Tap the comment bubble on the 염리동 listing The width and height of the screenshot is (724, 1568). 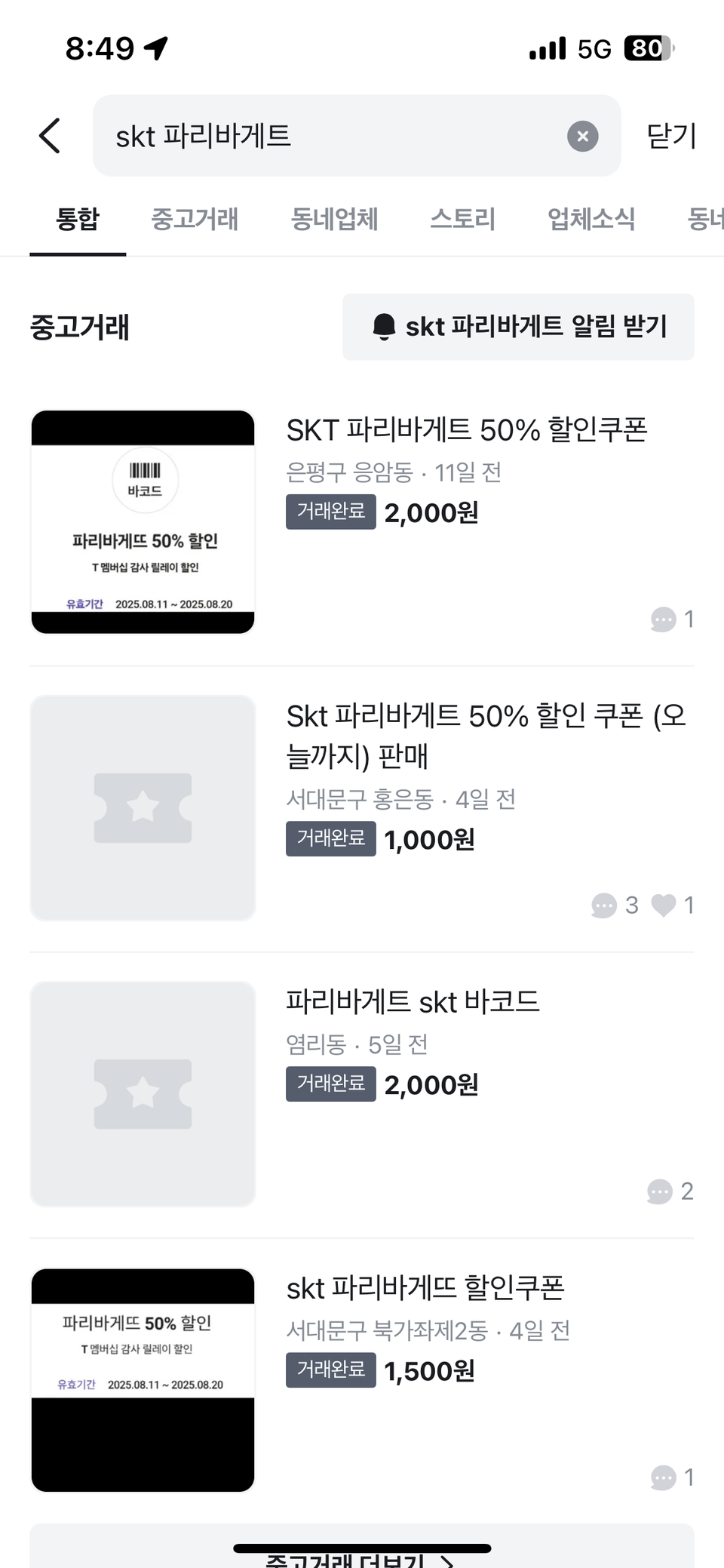click(661, 1191)
